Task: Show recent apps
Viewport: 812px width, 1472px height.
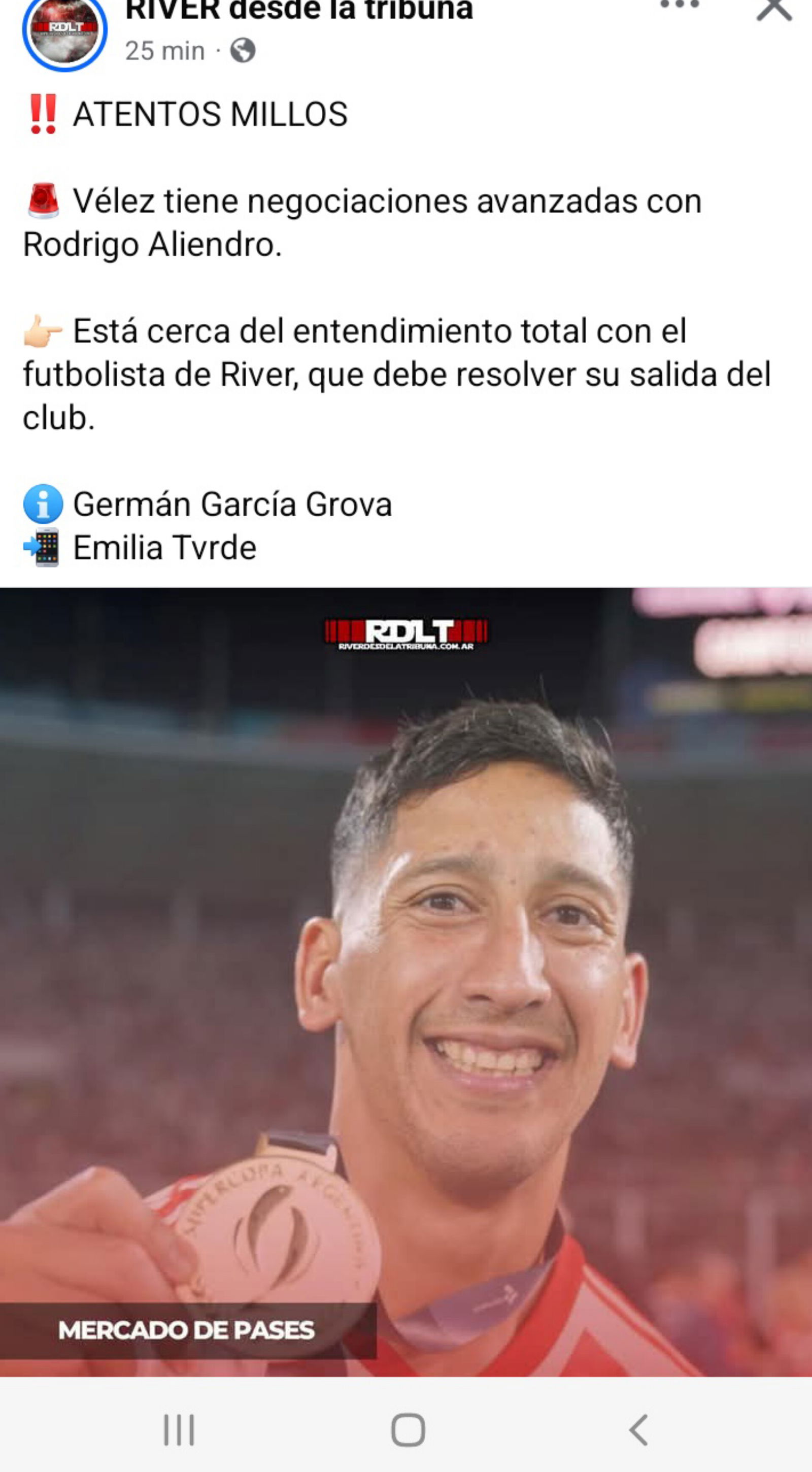Action: tap(179, 1430)
